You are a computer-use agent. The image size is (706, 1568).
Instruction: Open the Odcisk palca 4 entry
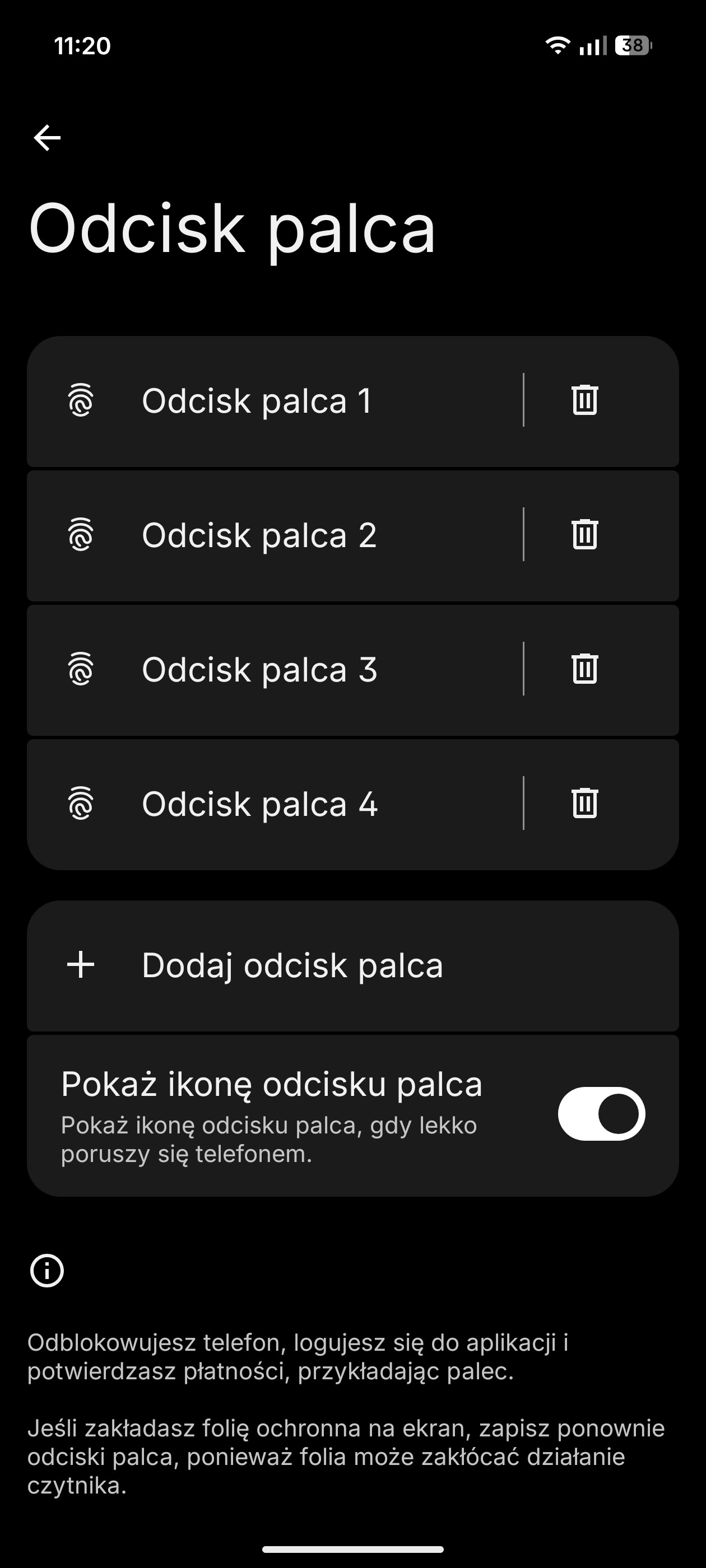[x=259, y=804]
